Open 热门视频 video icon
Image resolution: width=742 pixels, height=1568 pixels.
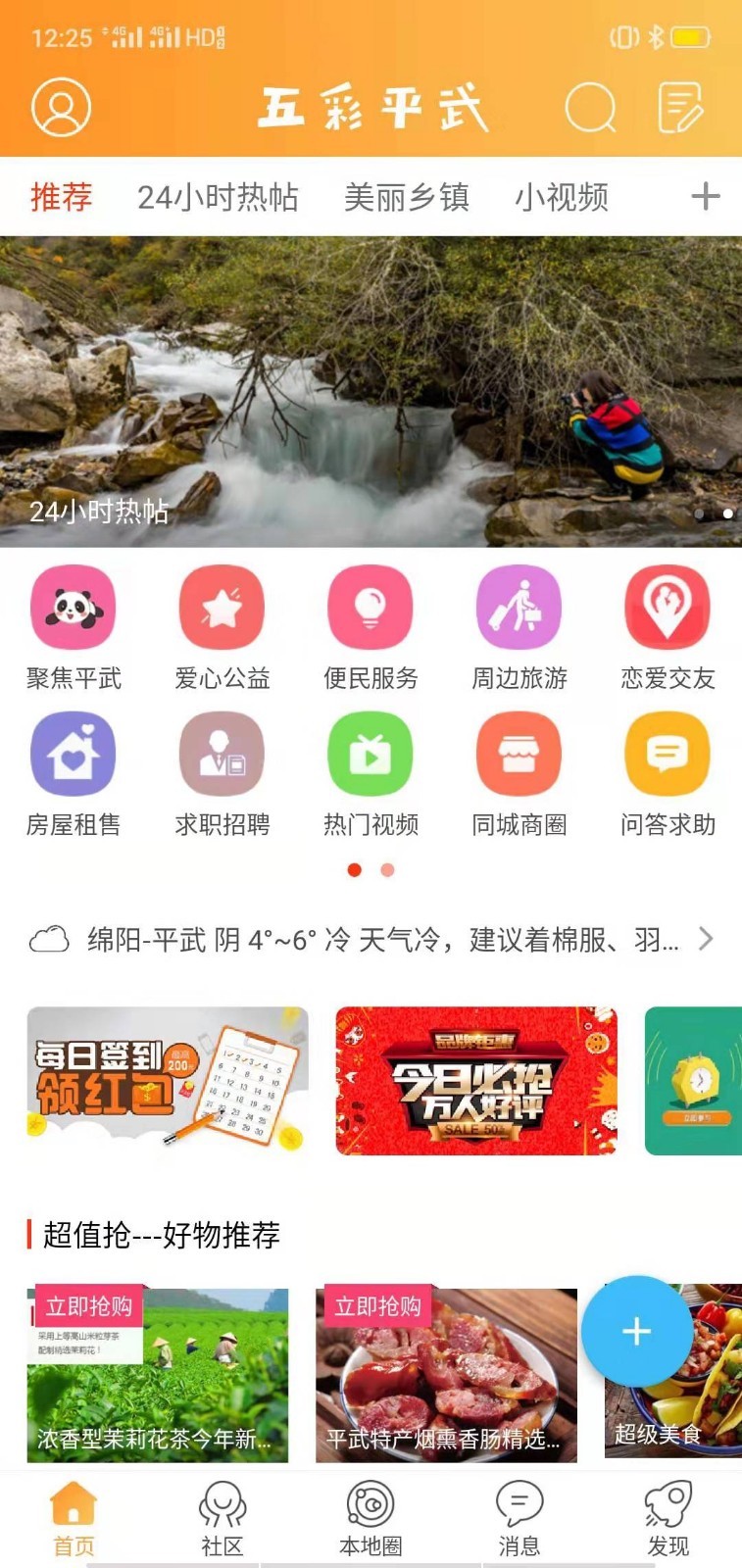coord(371,755)
